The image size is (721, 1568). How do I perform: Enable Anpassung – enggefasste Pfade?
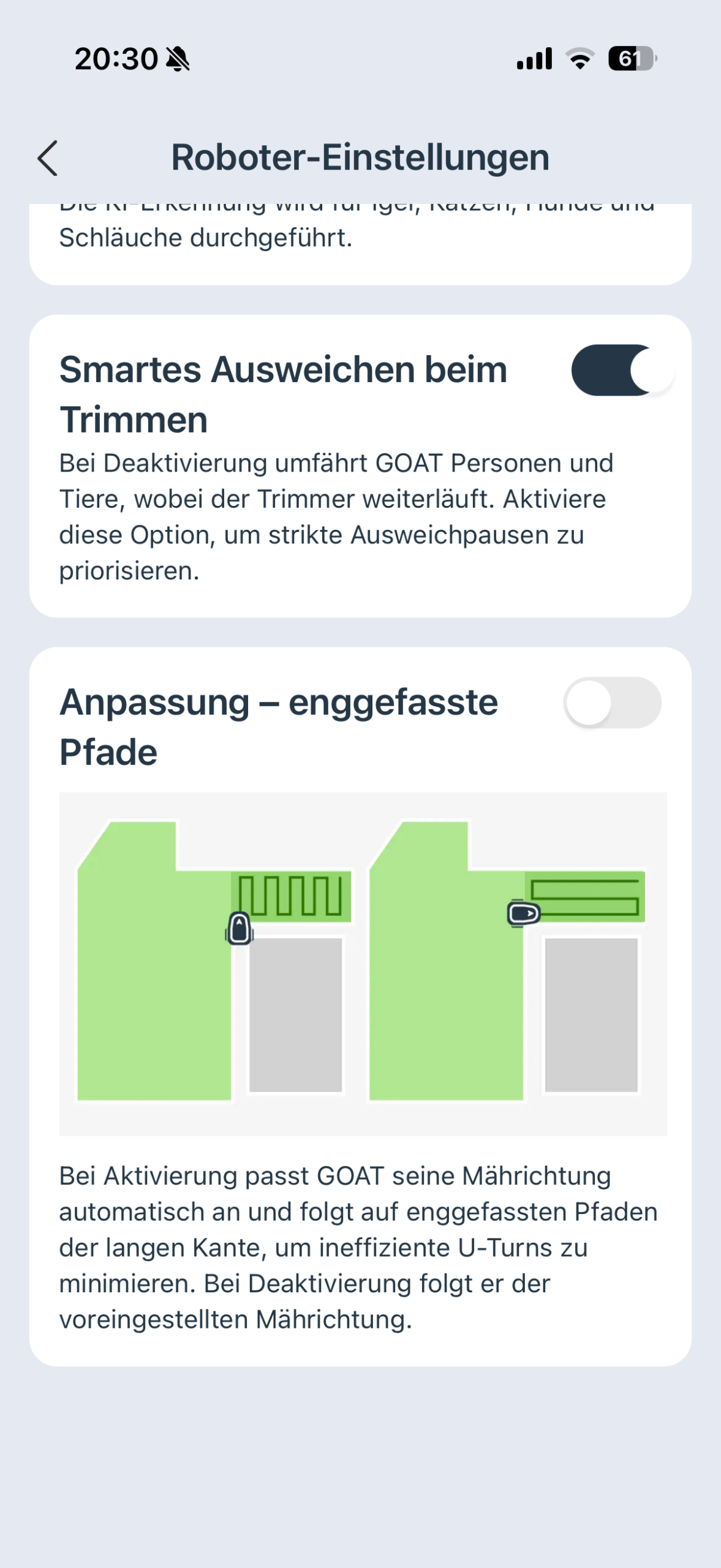613,702
